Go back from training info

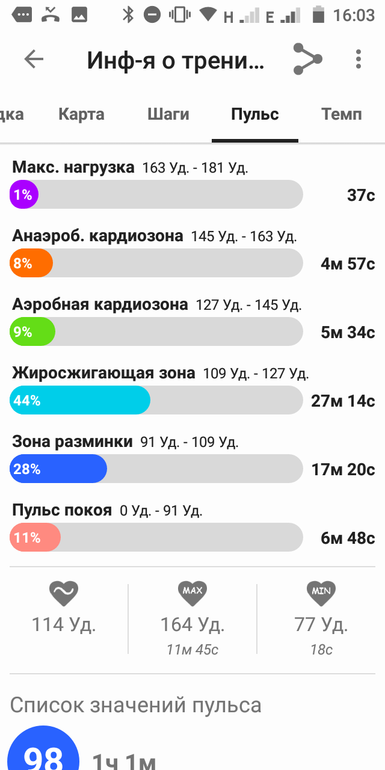(34, 59)
